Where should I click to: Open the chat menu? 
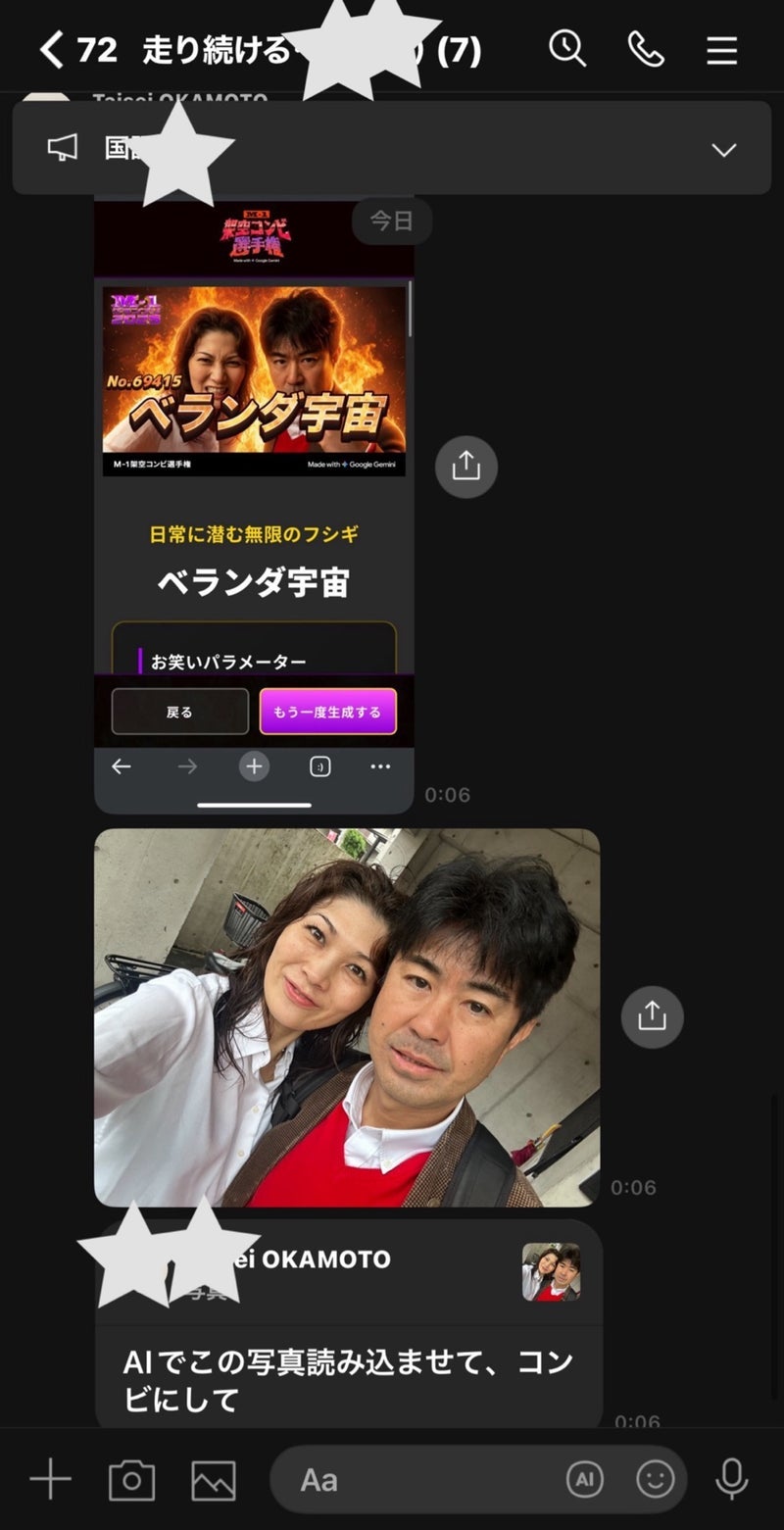point(722,50)
